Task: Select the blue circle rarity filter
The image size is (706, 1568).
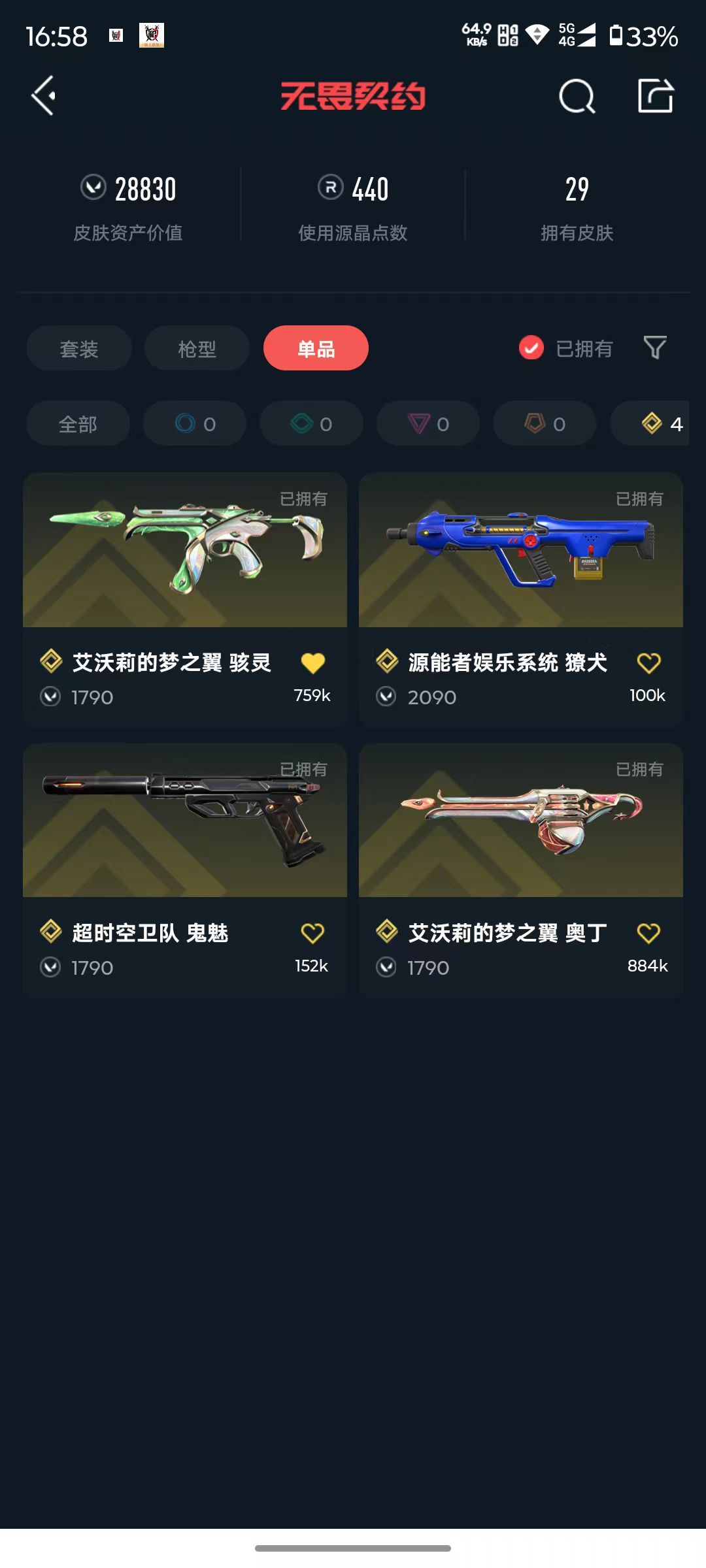Action: pyautogui.click(x=194, y=423)
